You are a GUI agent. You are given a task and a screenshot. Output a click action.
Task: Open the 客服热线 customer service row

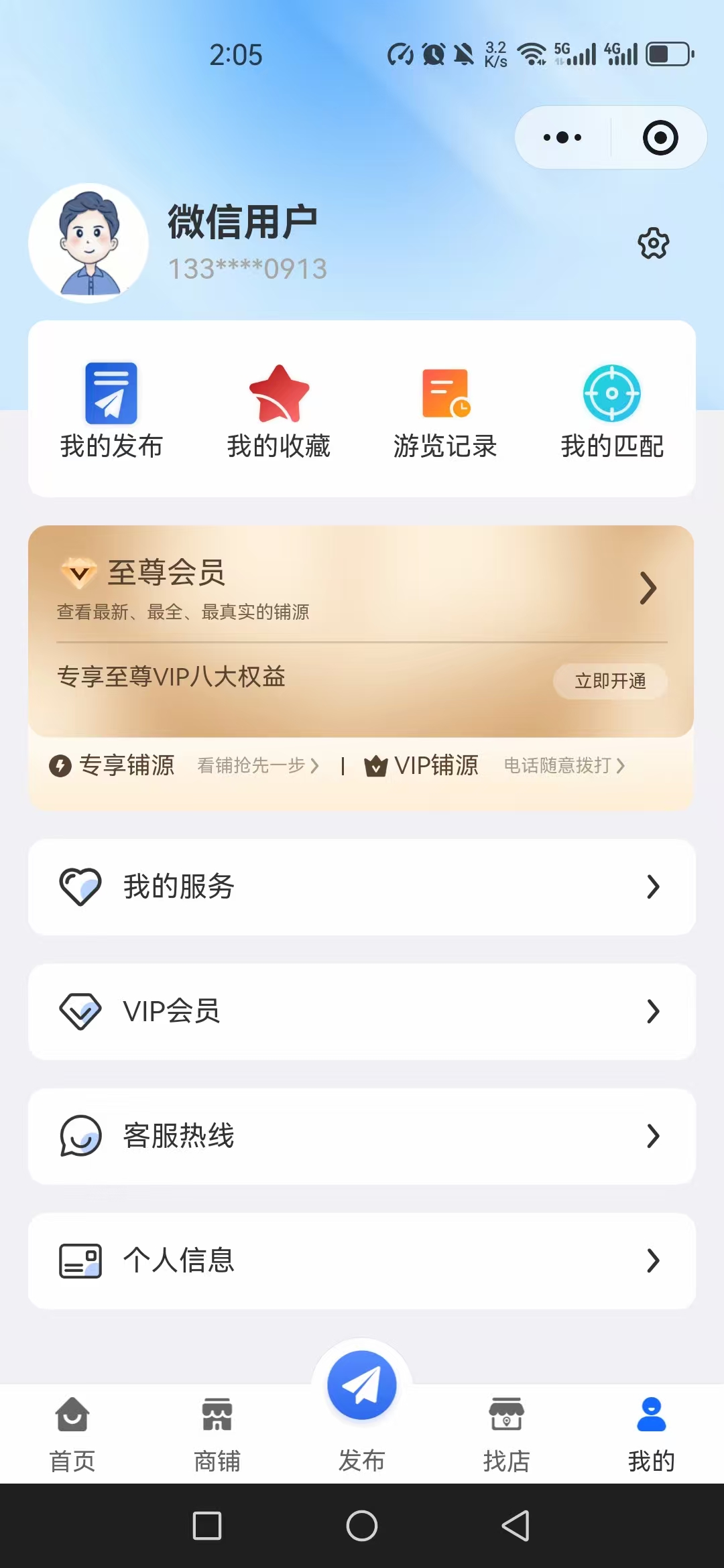pos(362,1136)
